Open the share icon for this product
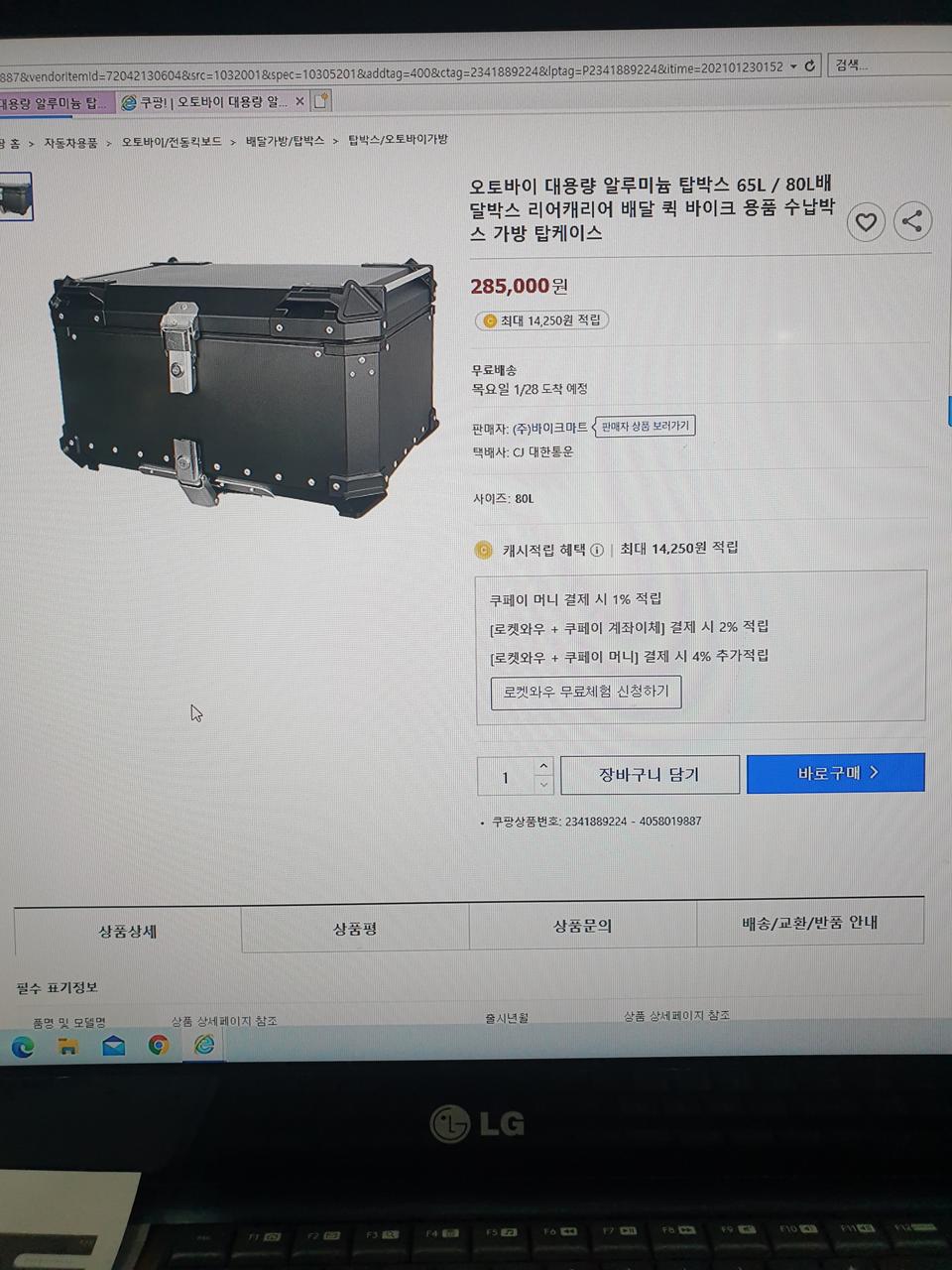 tap(911, 221)
